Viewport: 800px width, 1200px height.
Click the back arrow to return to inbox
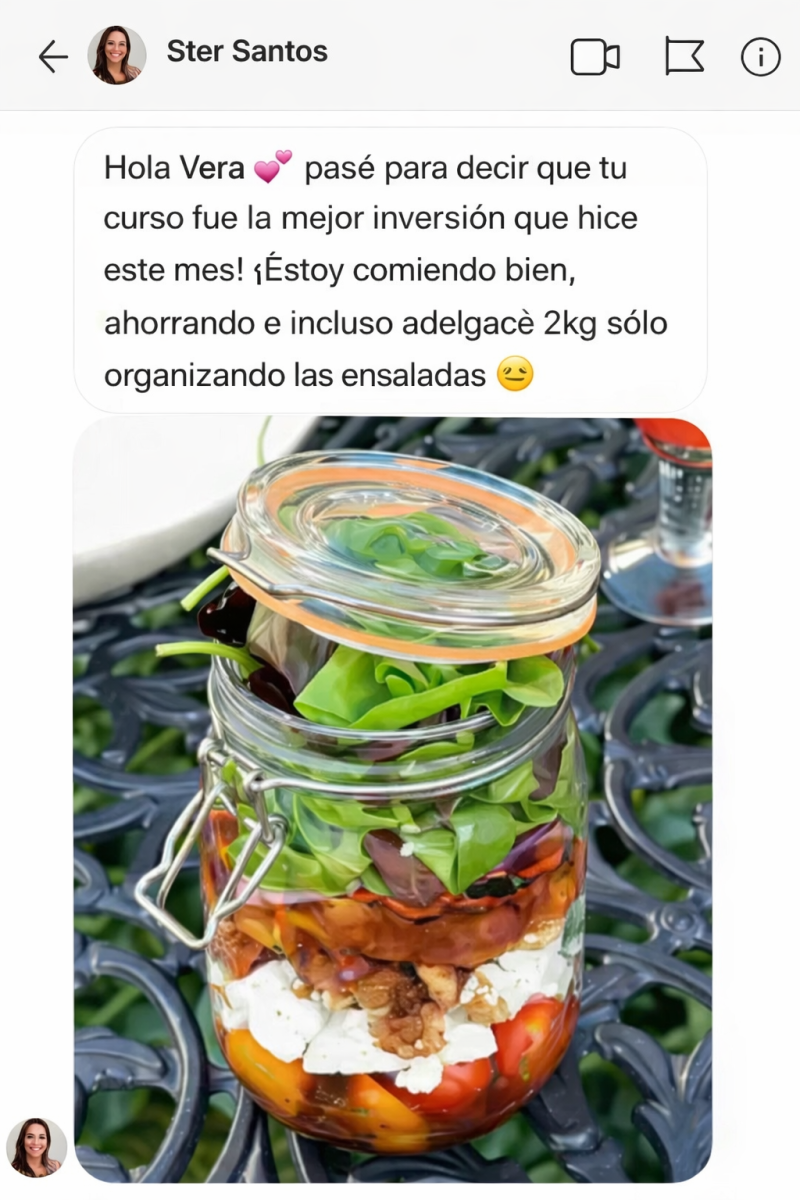tap(52, 57)
